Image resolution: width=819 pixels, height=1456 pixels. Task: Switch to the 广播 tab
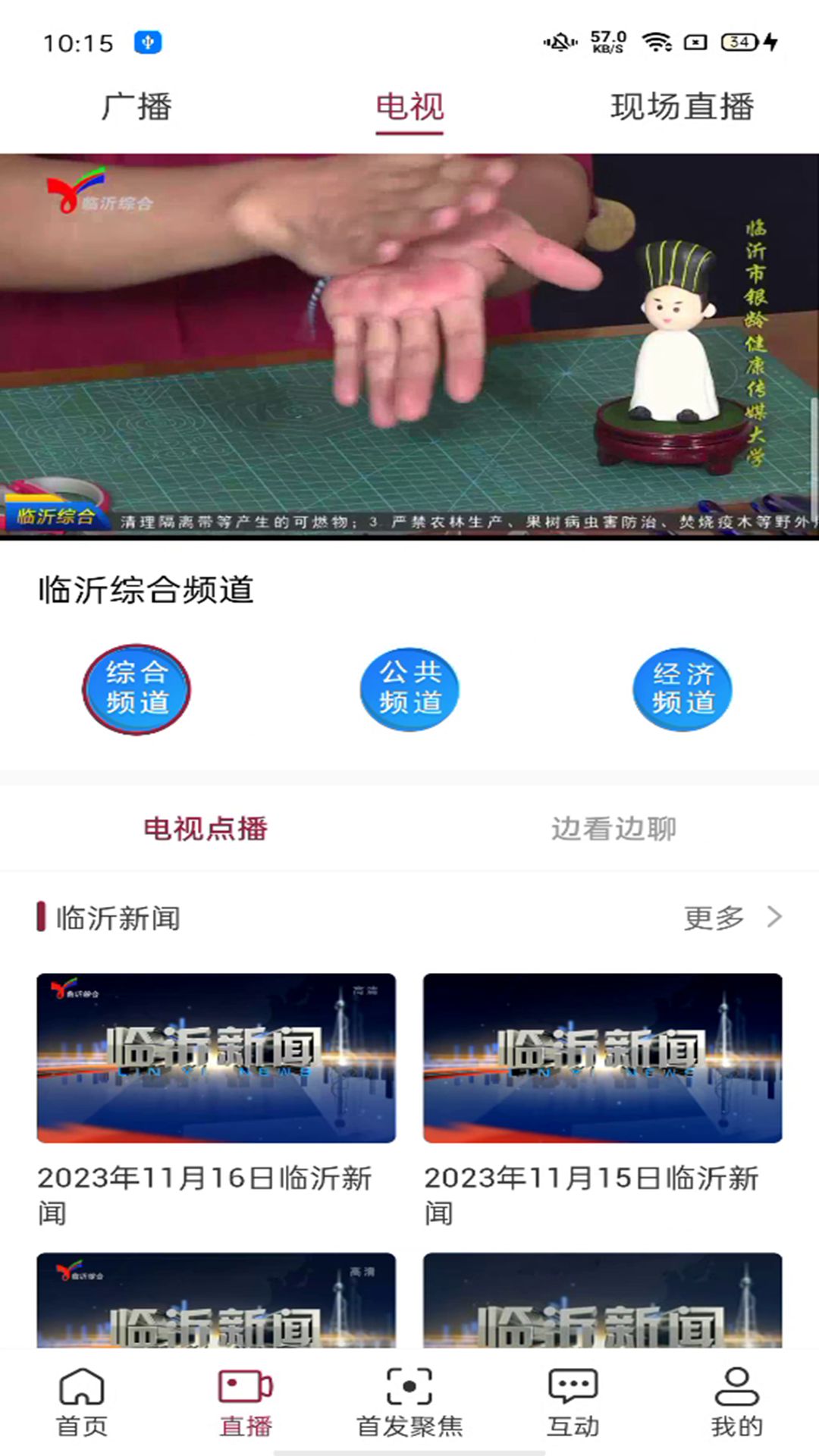click(136, 106)
